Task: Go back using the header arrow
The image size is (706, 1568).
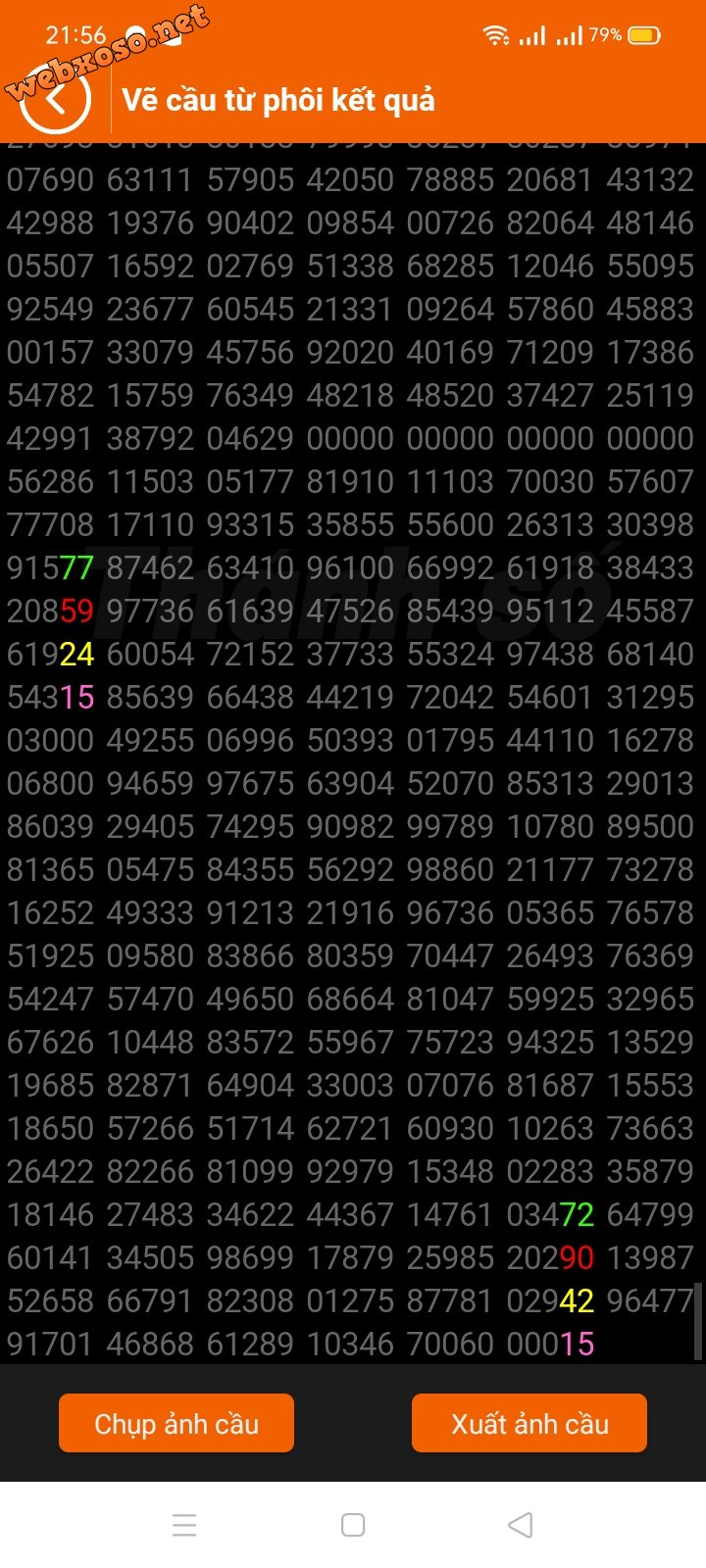Action: (x=56, y=99)
